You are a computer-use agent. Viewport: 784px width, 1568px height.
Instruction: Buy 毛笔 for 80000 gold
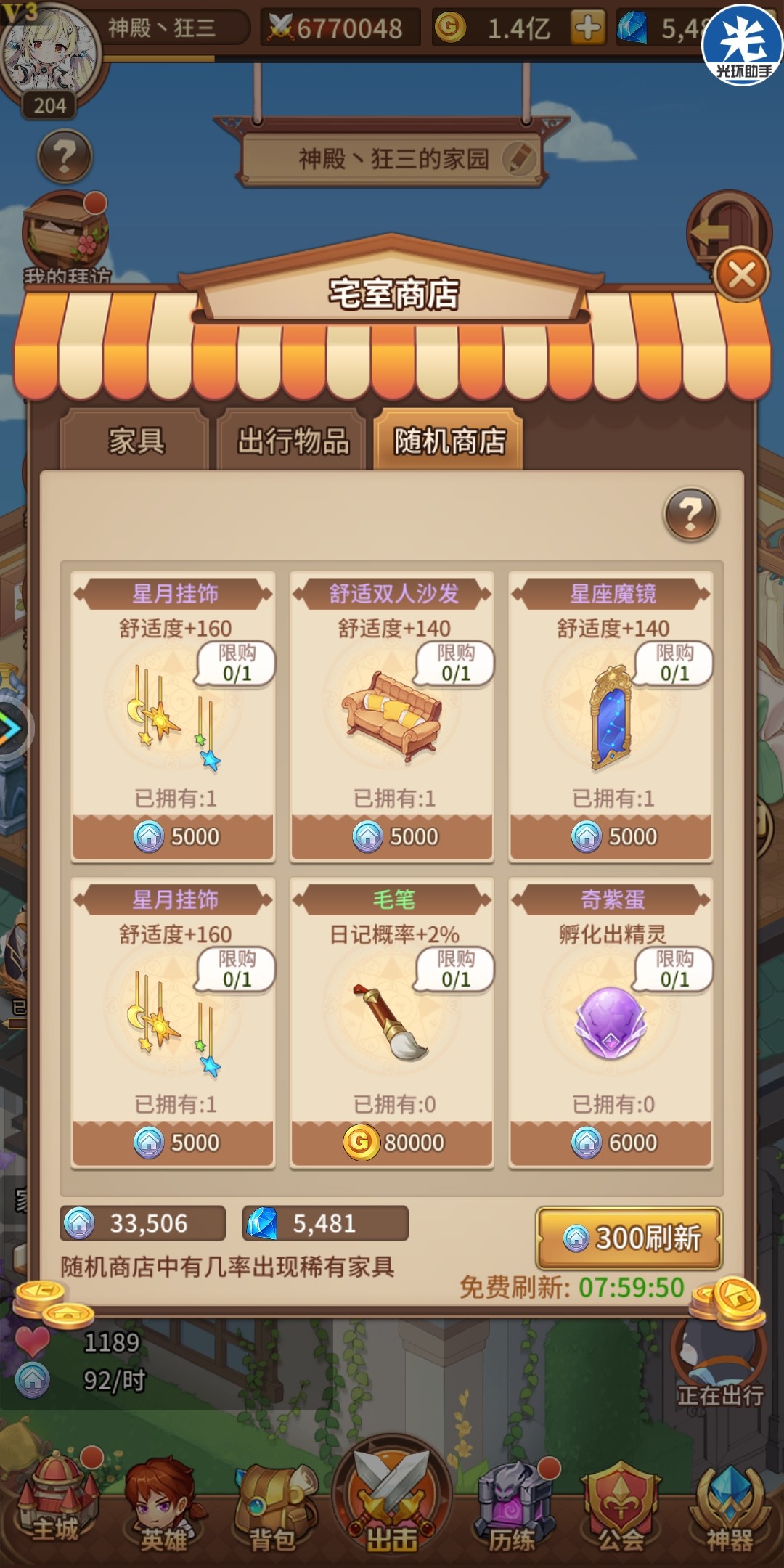tap(392, 1143)
